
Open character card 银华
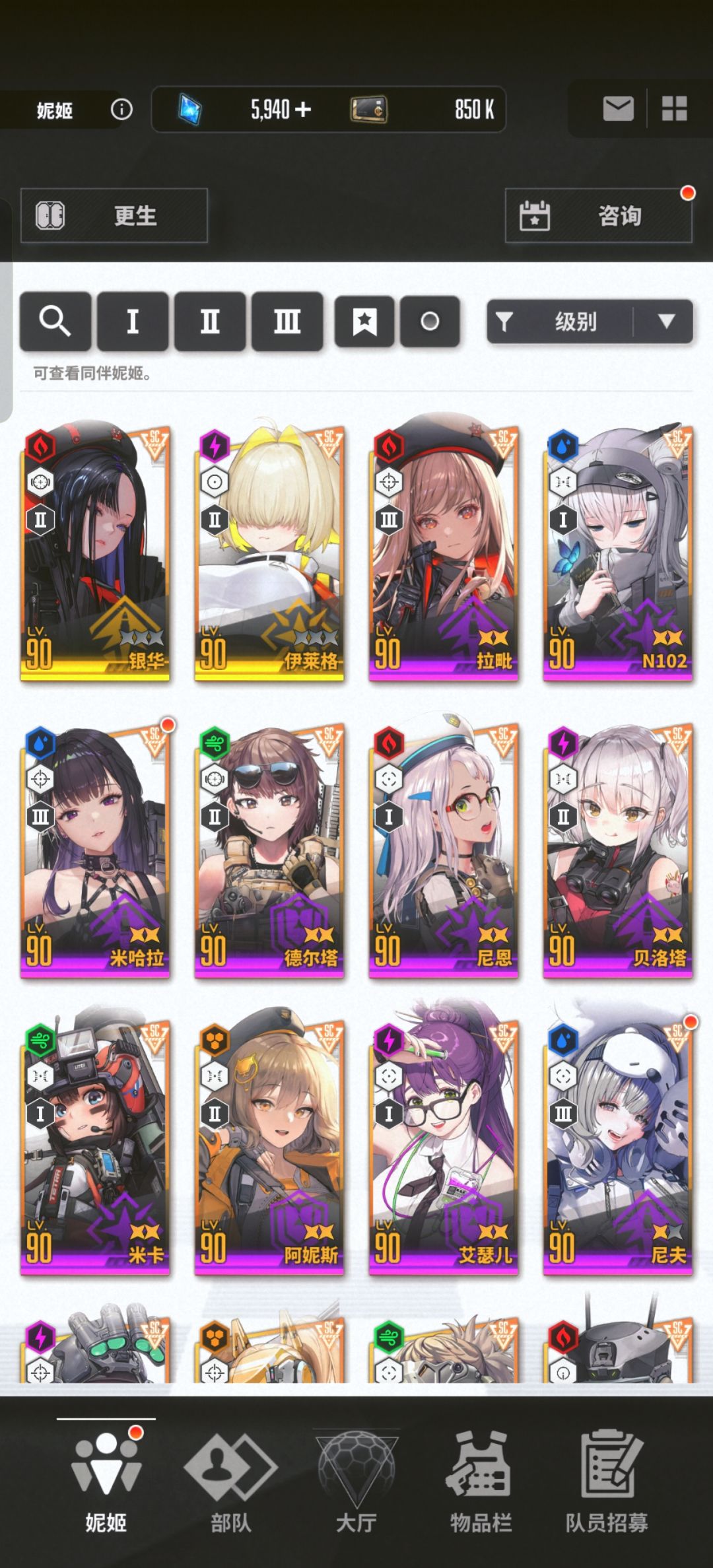pyautogui.click(x=95, y=552)
